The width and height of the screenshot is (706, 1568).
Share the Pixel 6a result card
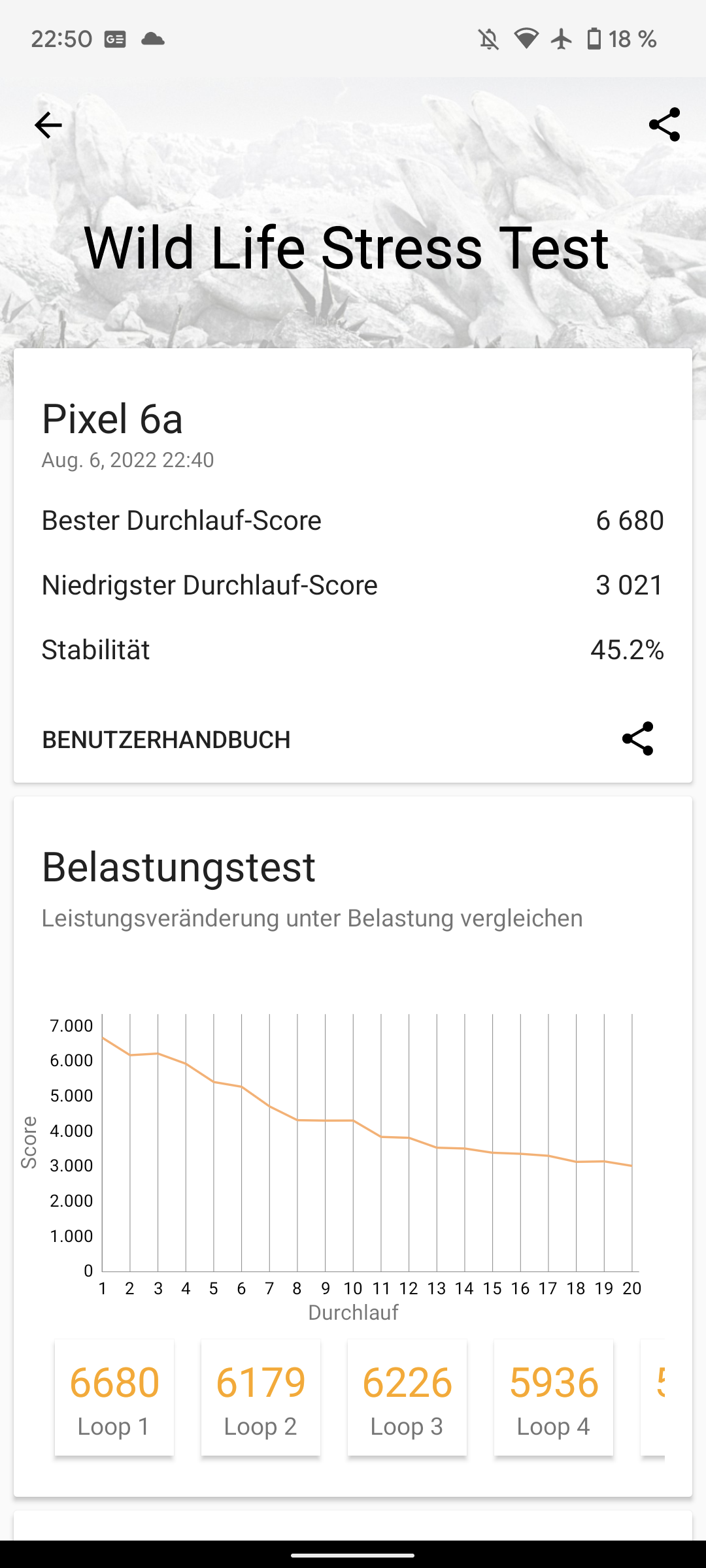[637, 739]
